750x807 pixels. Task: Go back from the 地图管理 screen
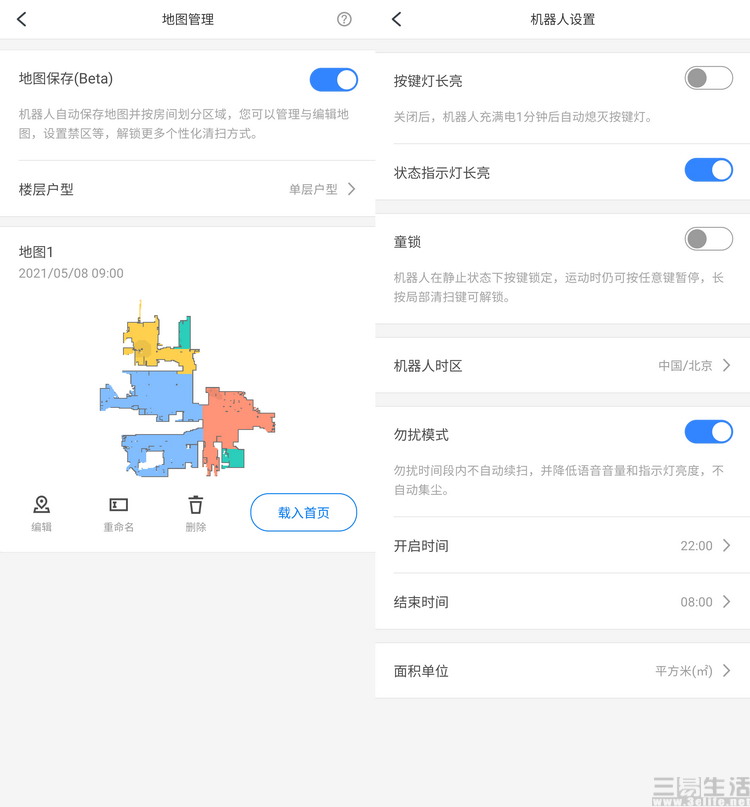point(22,19)
